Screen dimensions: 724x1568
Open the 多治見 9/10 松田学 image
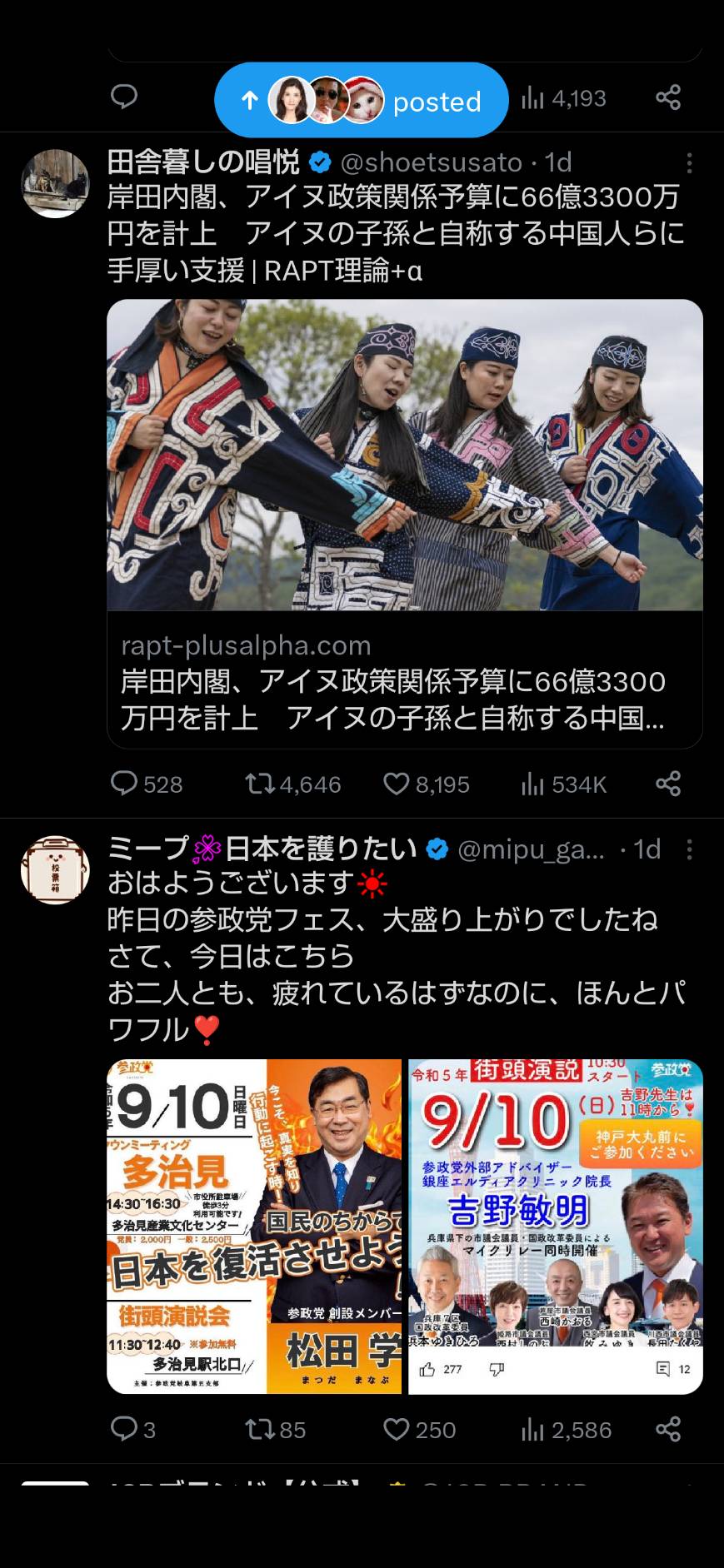(254, 1227)
